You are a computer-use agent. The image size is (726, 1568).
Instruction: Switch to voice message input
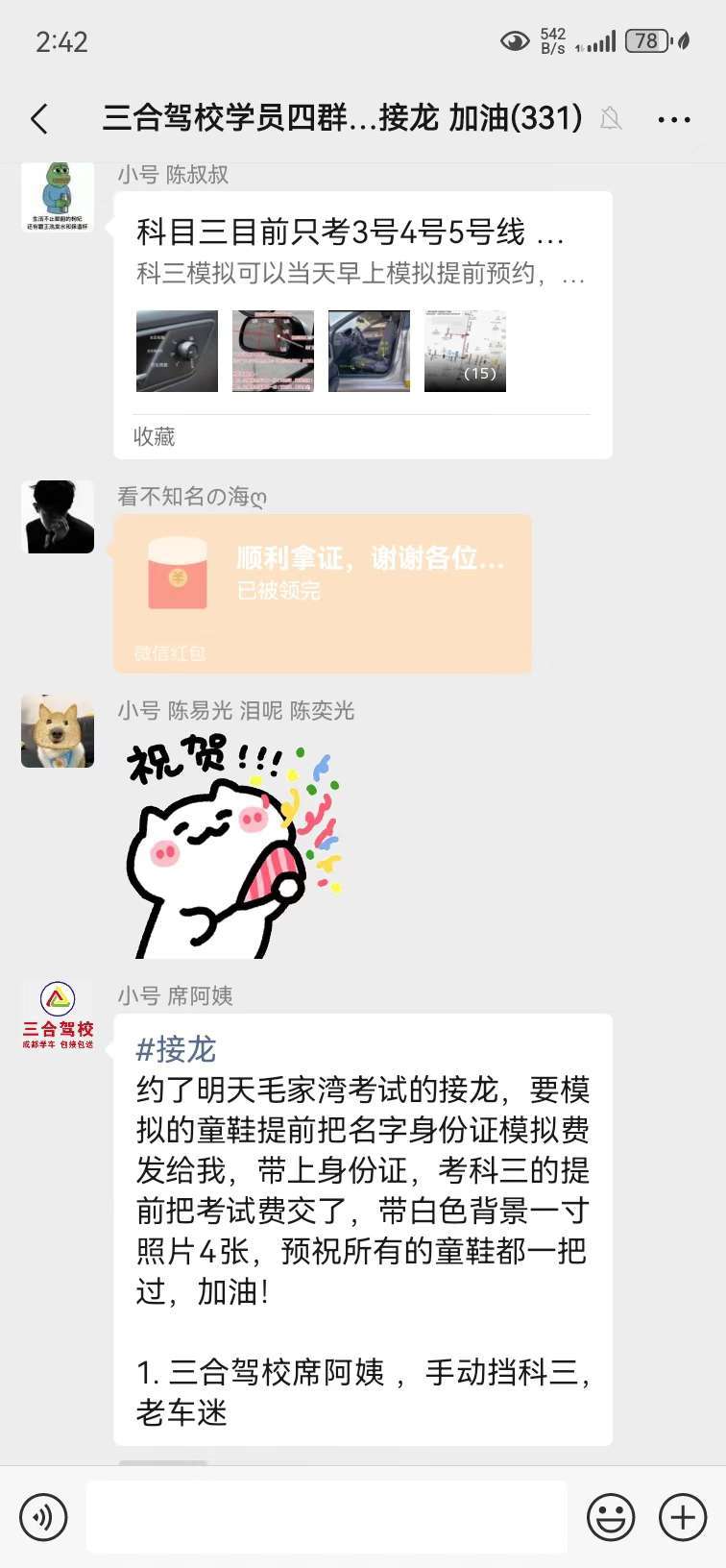click(43, 1518)
